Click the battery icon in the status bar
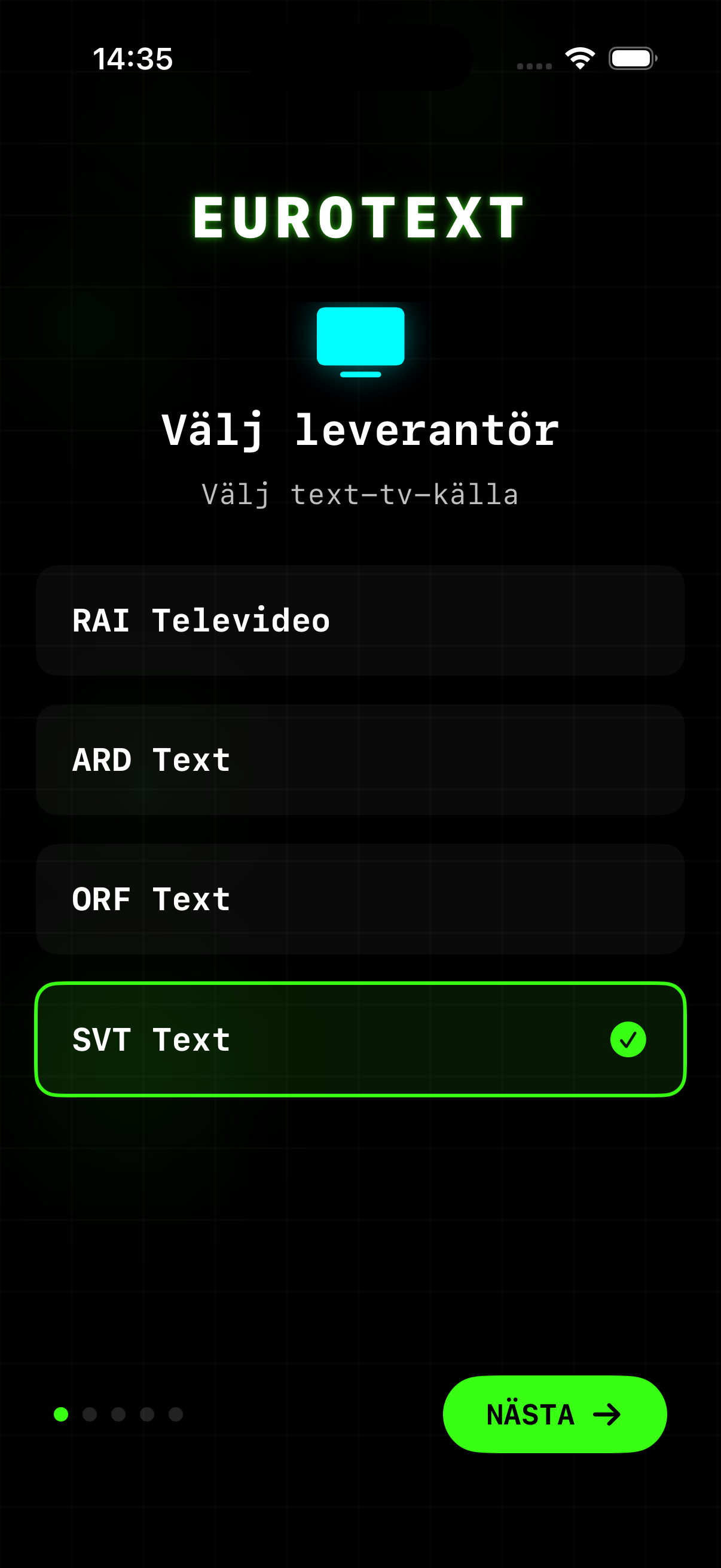 click(633, 58)
